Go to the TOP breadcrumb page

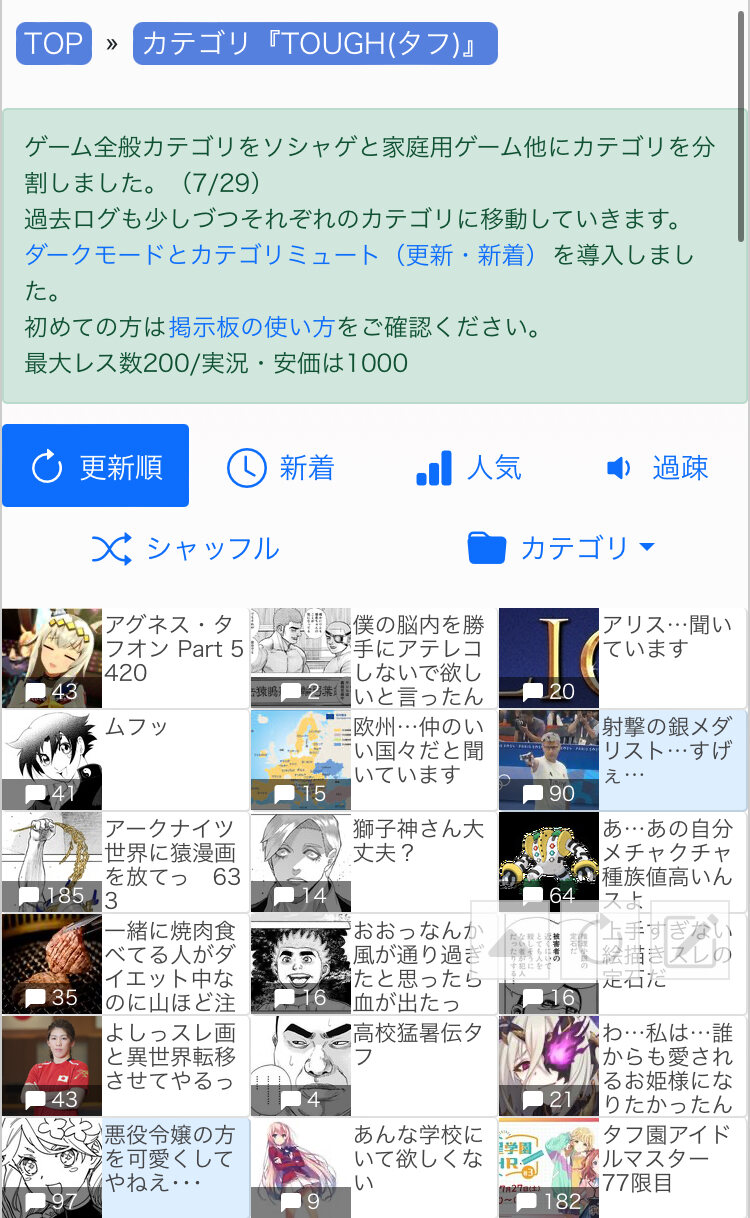point(53,44)
